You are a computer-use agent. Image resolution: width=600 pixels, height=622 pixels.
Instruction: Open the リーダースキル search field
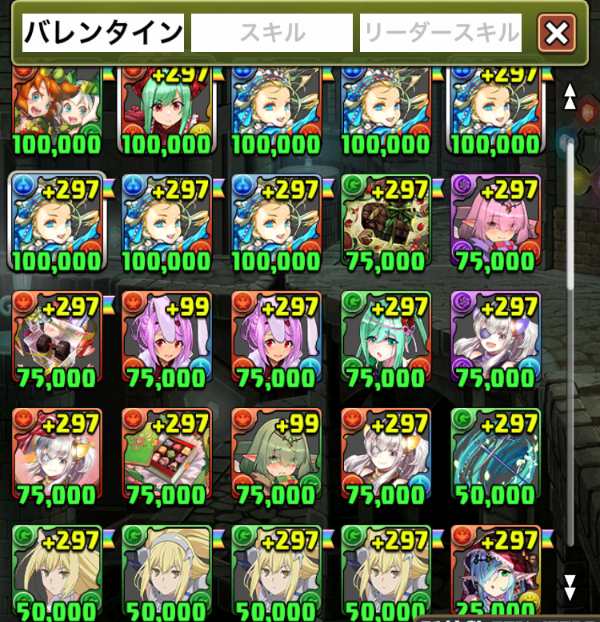pos(441,33)
